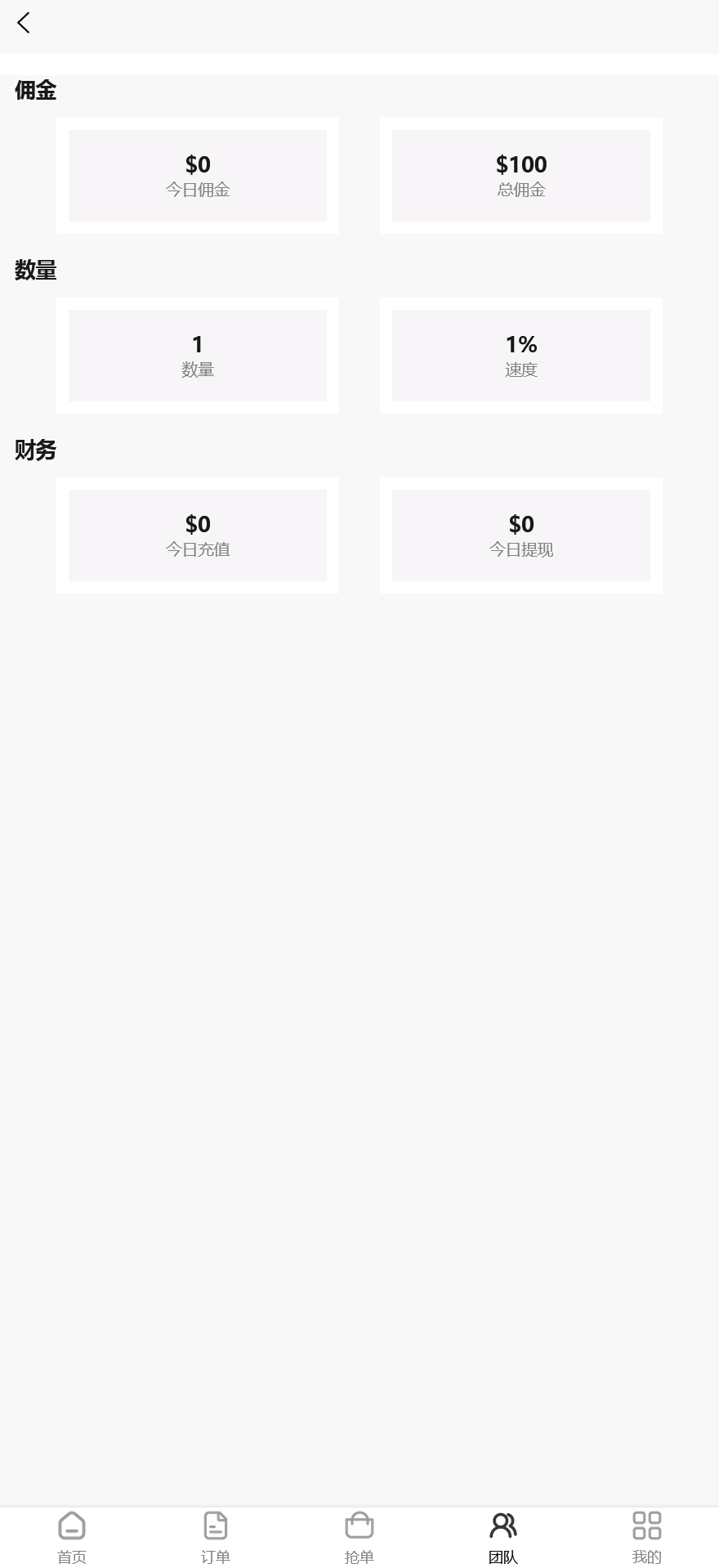This screenshot has width=719, height=1568.
Task: Open the 今日充值 recharge card
Action: tap(197, 535)
